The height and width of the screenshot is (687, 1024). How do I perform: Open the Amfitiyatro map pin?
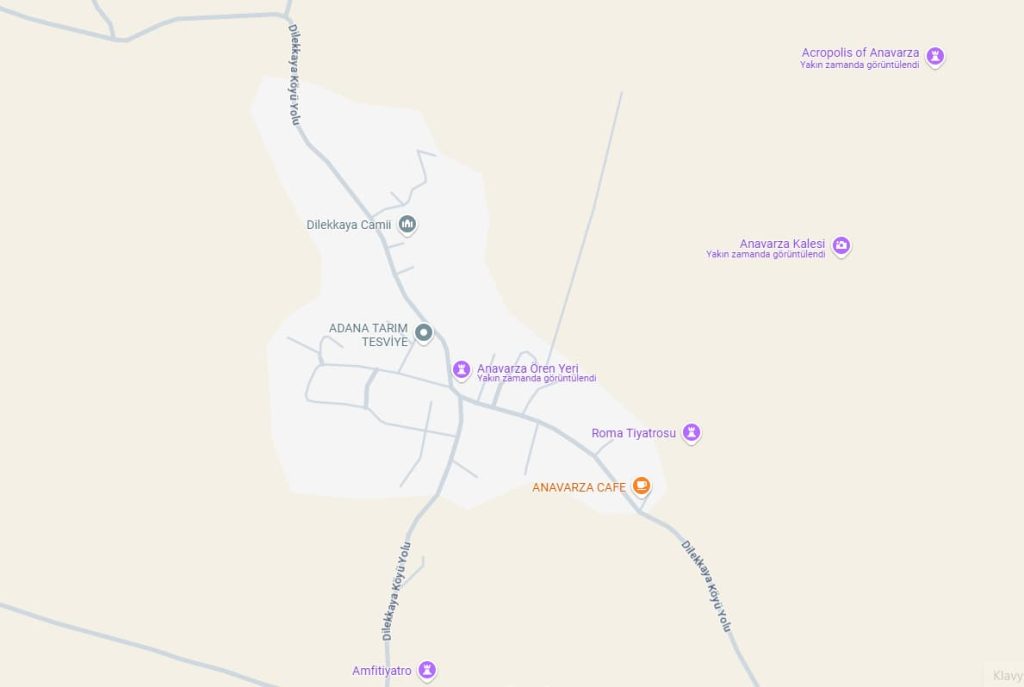pos(427,669)
